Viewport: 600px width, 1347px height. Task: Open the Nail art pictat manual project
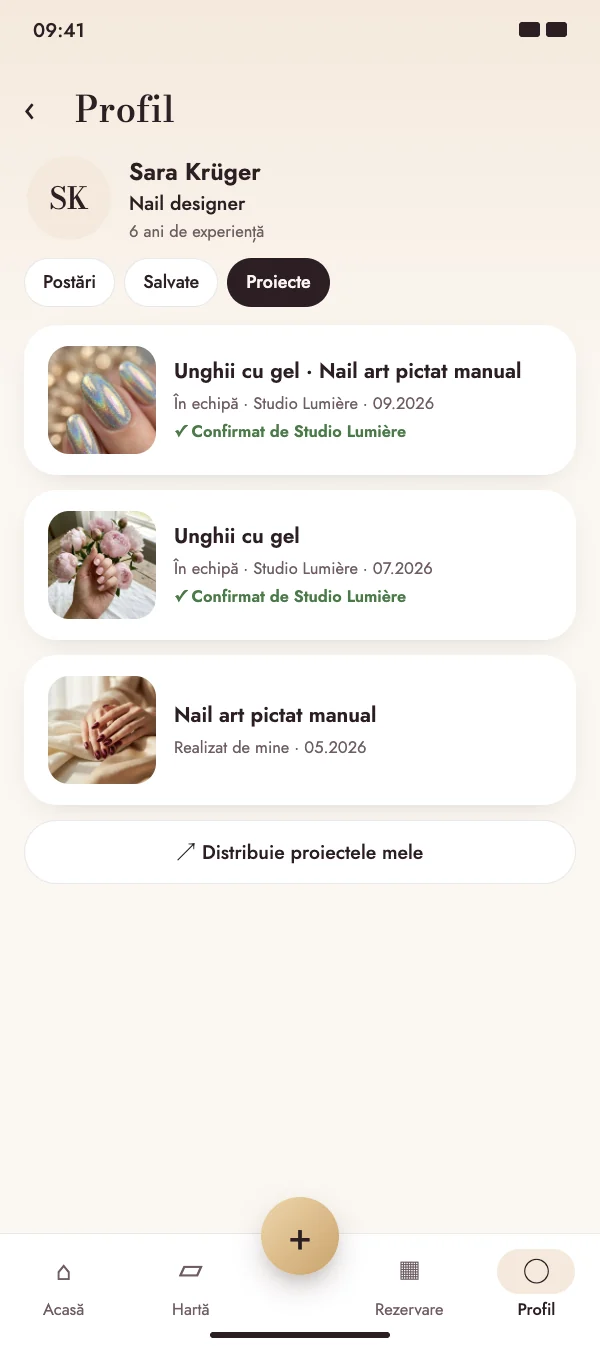[300, 730]
